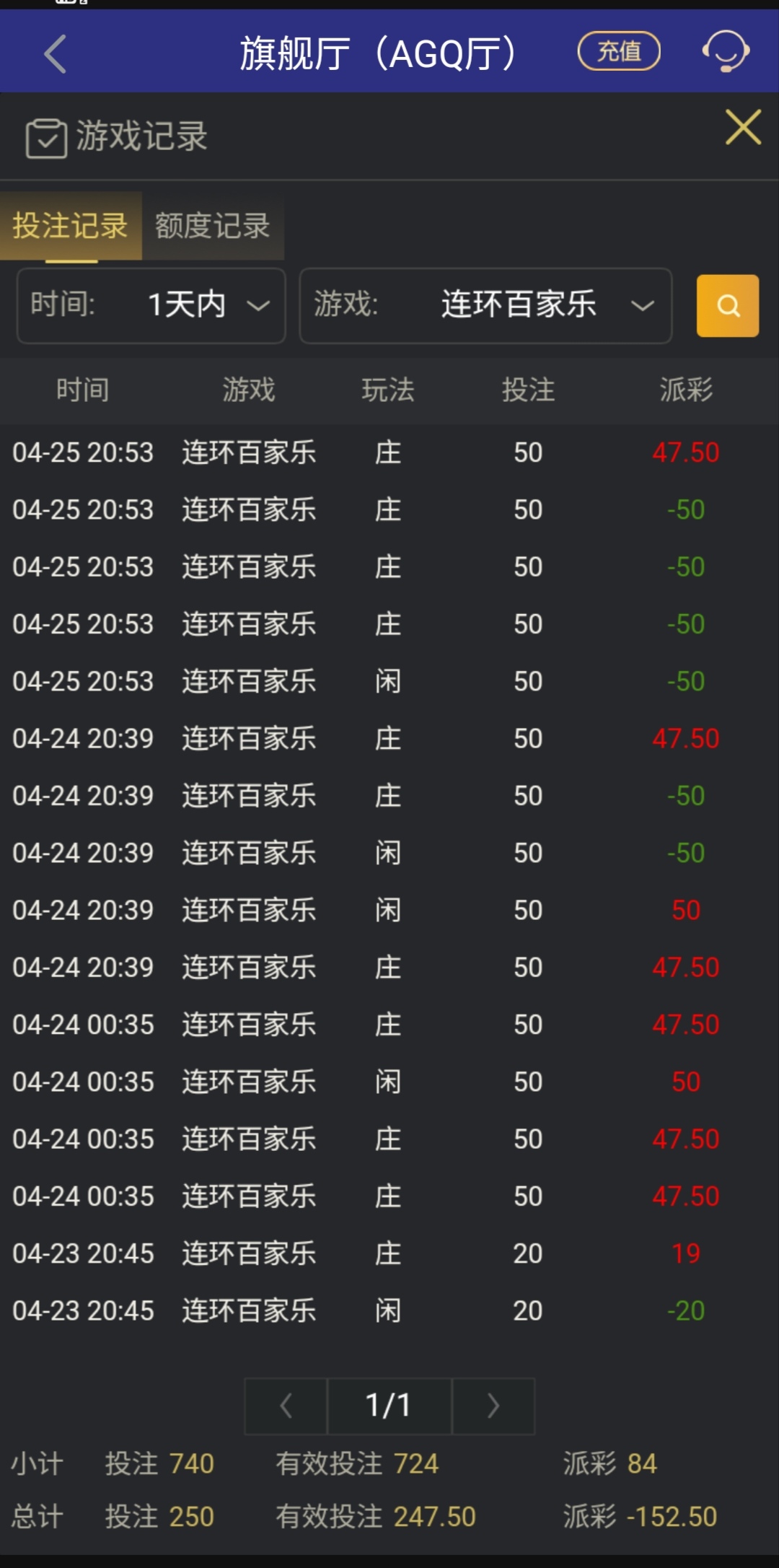Close the 游戏记录 panel
The image size is (779, 1568).
click(743, 128)
